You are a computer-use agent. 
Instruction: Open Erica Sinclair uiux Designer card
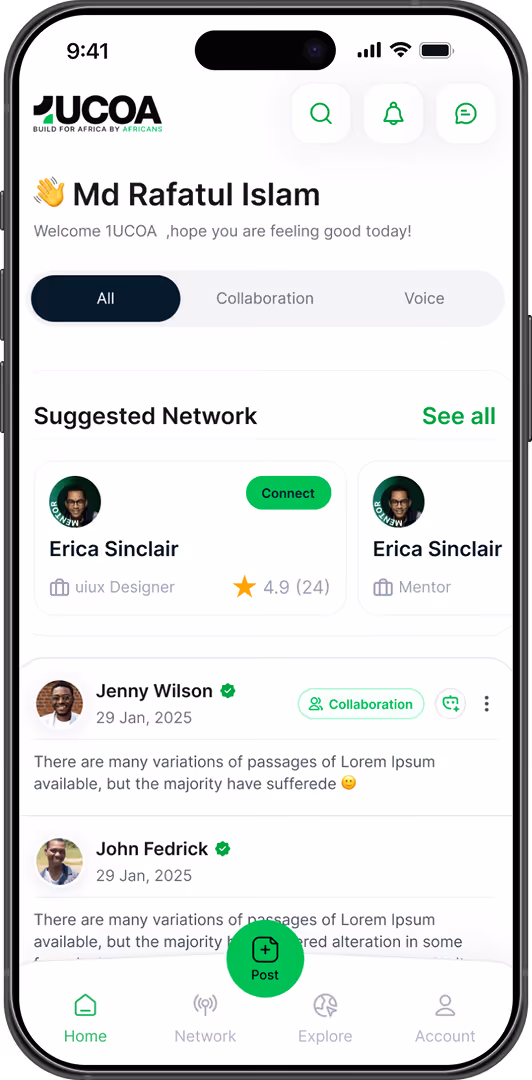(x=190, y=537)
